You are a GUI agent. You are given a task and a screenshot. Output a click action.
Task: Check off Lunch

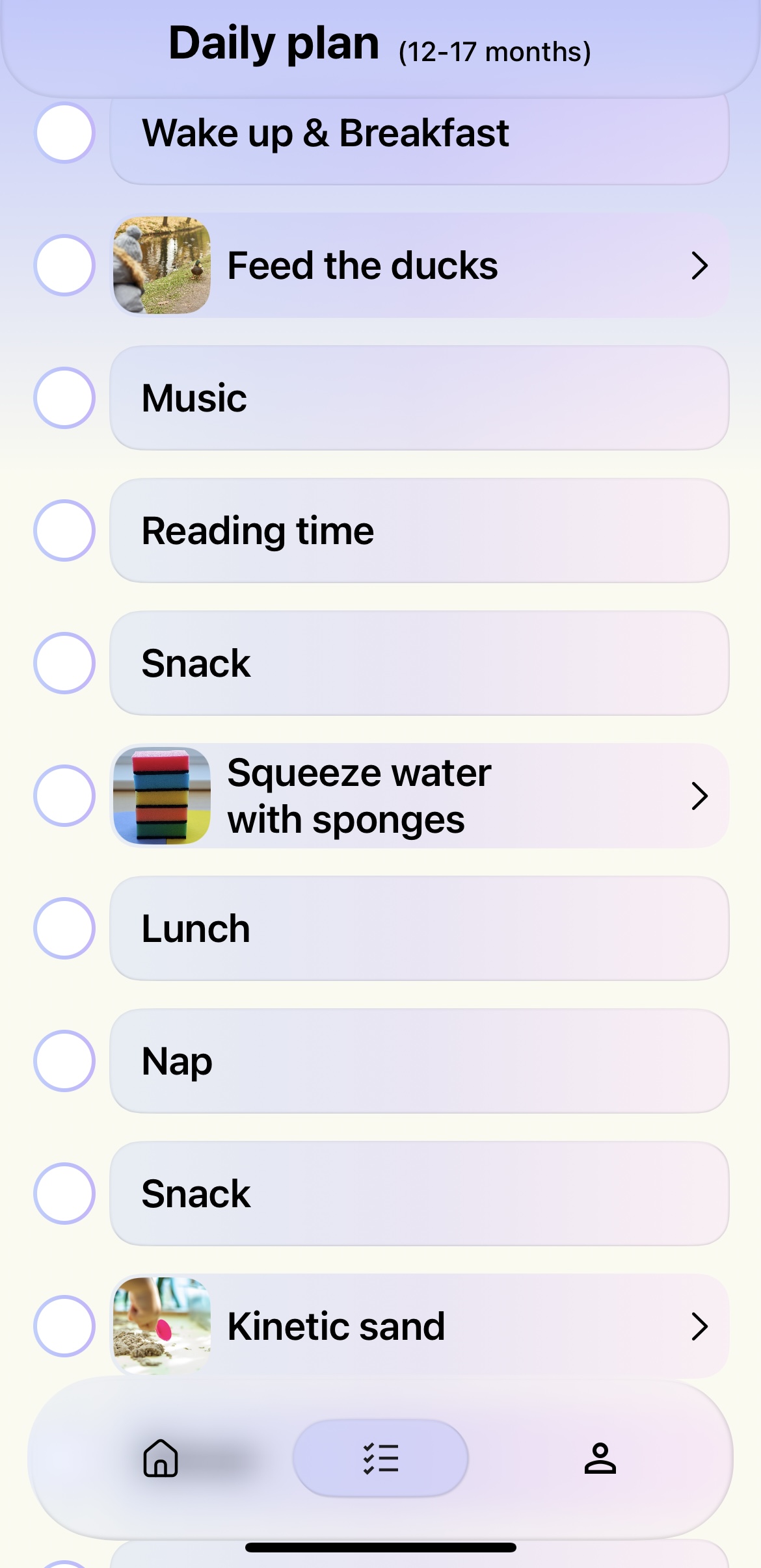pyautogui.click(x=64, y=928)
